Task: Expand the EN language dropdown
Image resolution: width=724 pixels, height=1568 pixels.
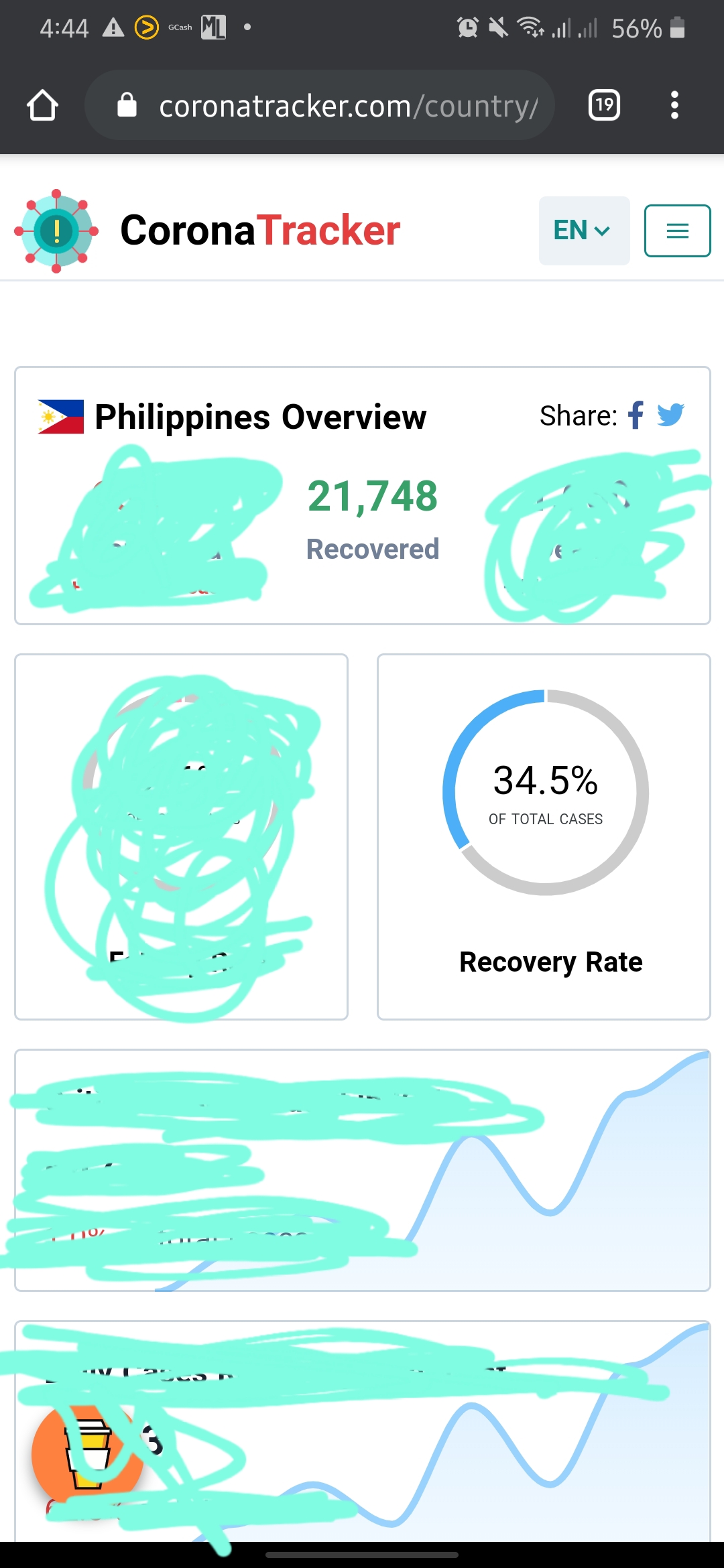Action: (x=584, y=231)
